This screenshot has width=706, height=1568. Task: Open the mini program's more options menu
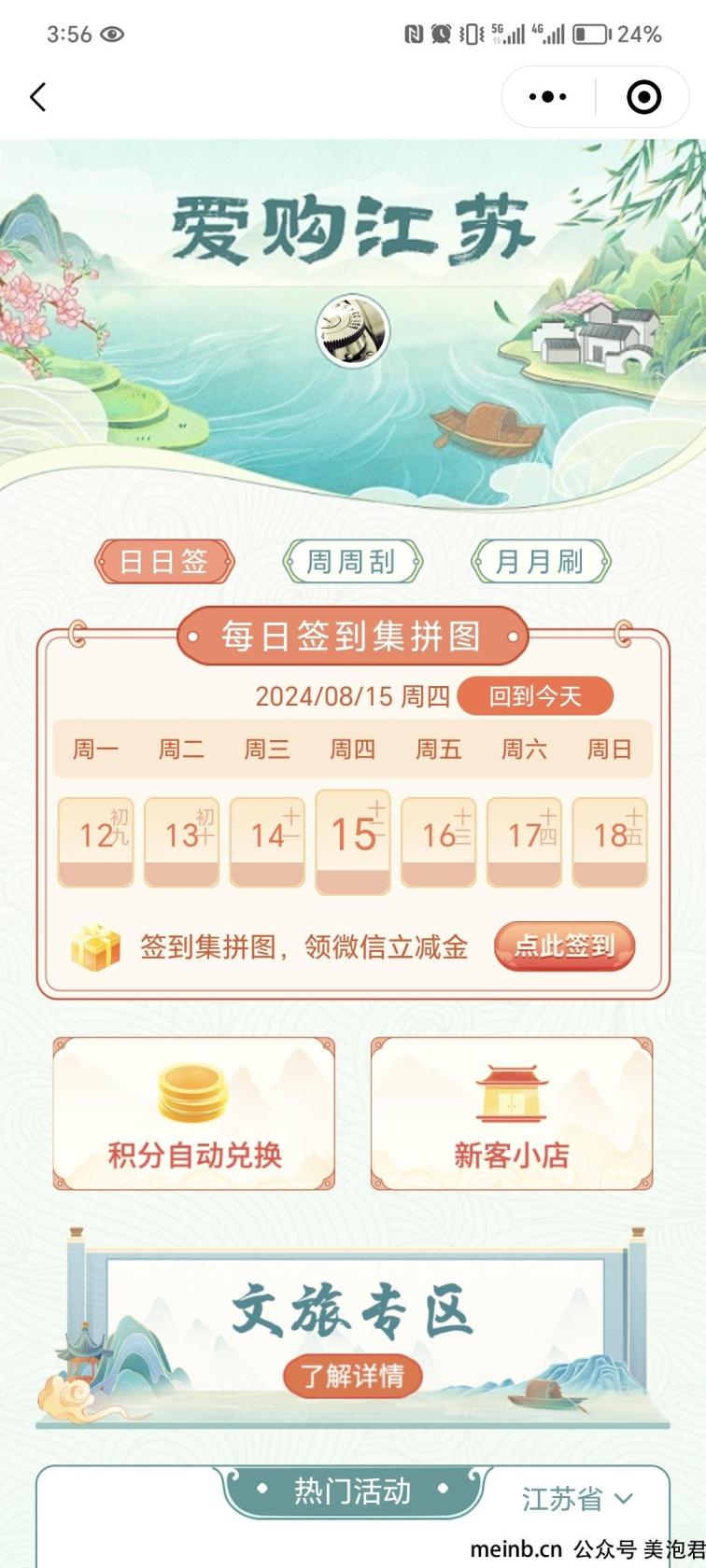pos(548,97)
